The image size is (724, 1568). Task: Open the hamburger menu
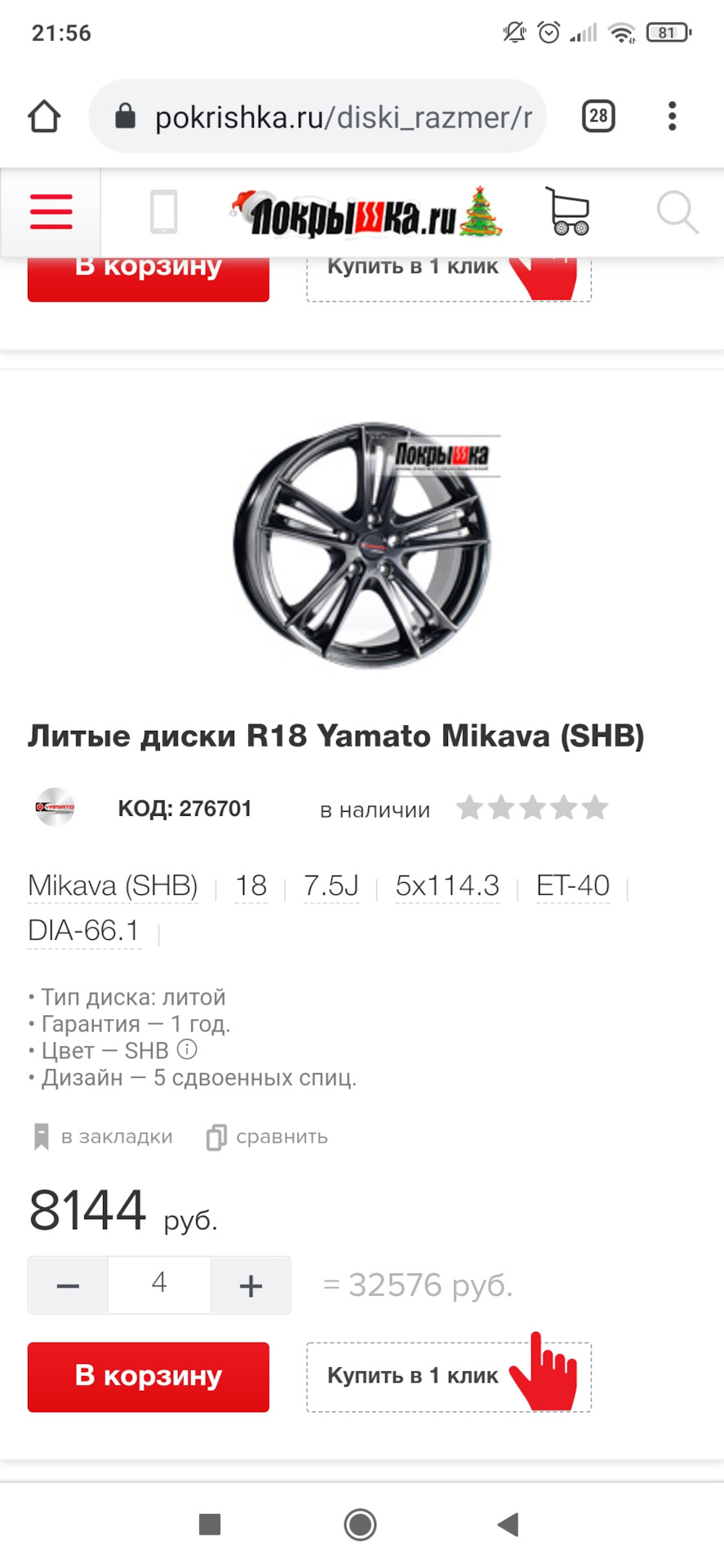pos(51,212)
